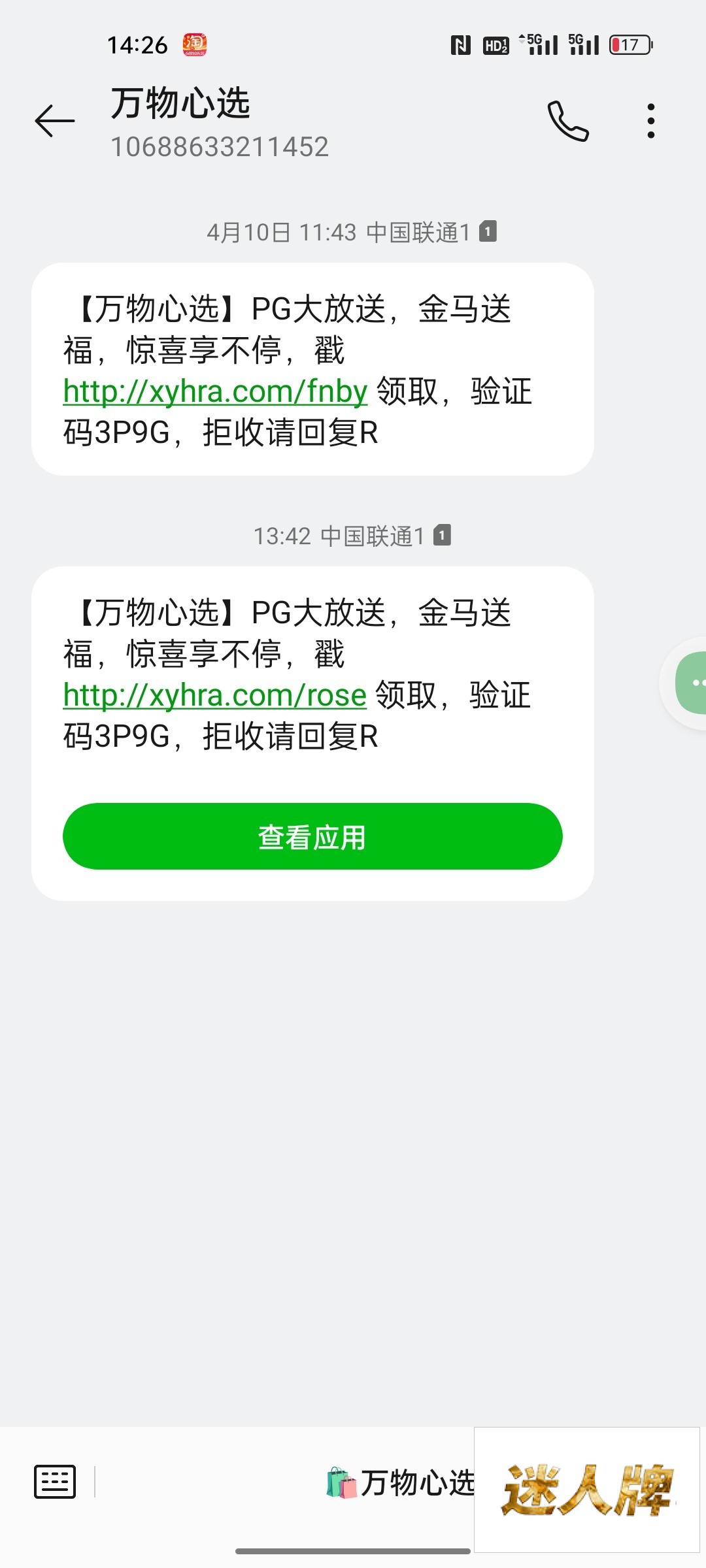The image size is (706, 1568).
Task: Open the 万物心选 service menu item
Action: click(400, 1482)
